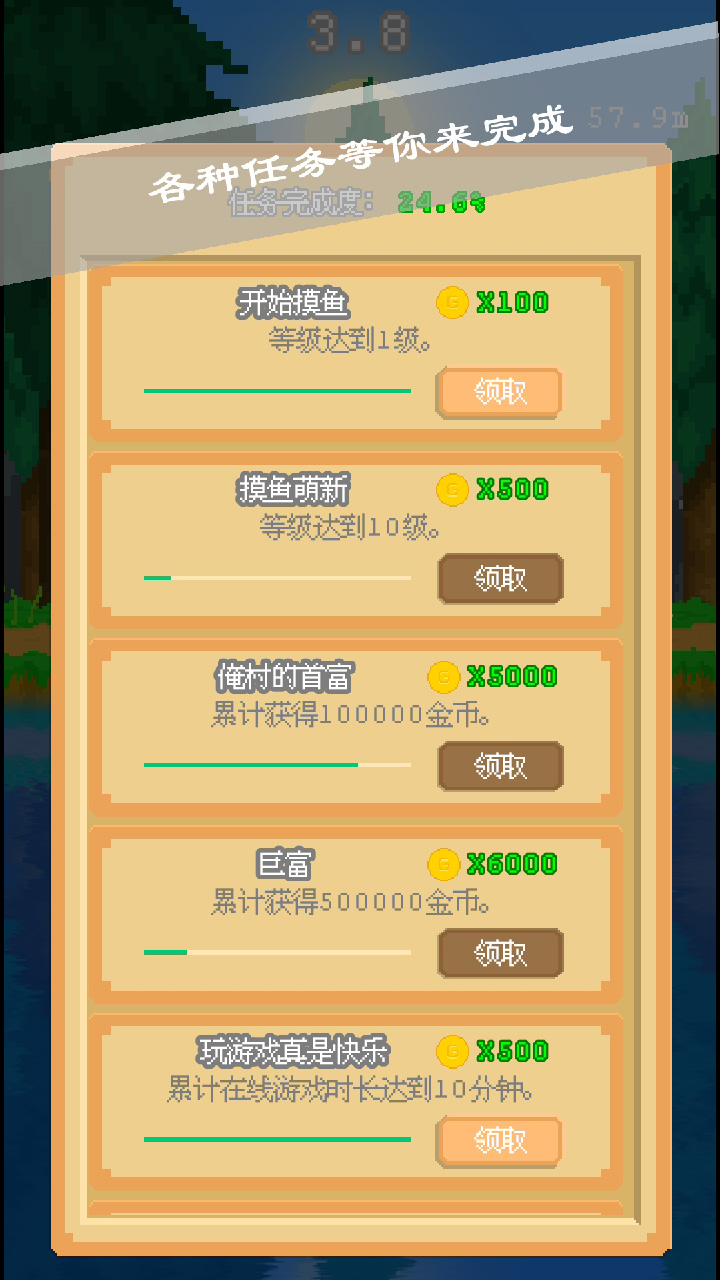Click the gold coin icon beside X100 reward
The image size is (720, 1280).
tap(451, 301)
